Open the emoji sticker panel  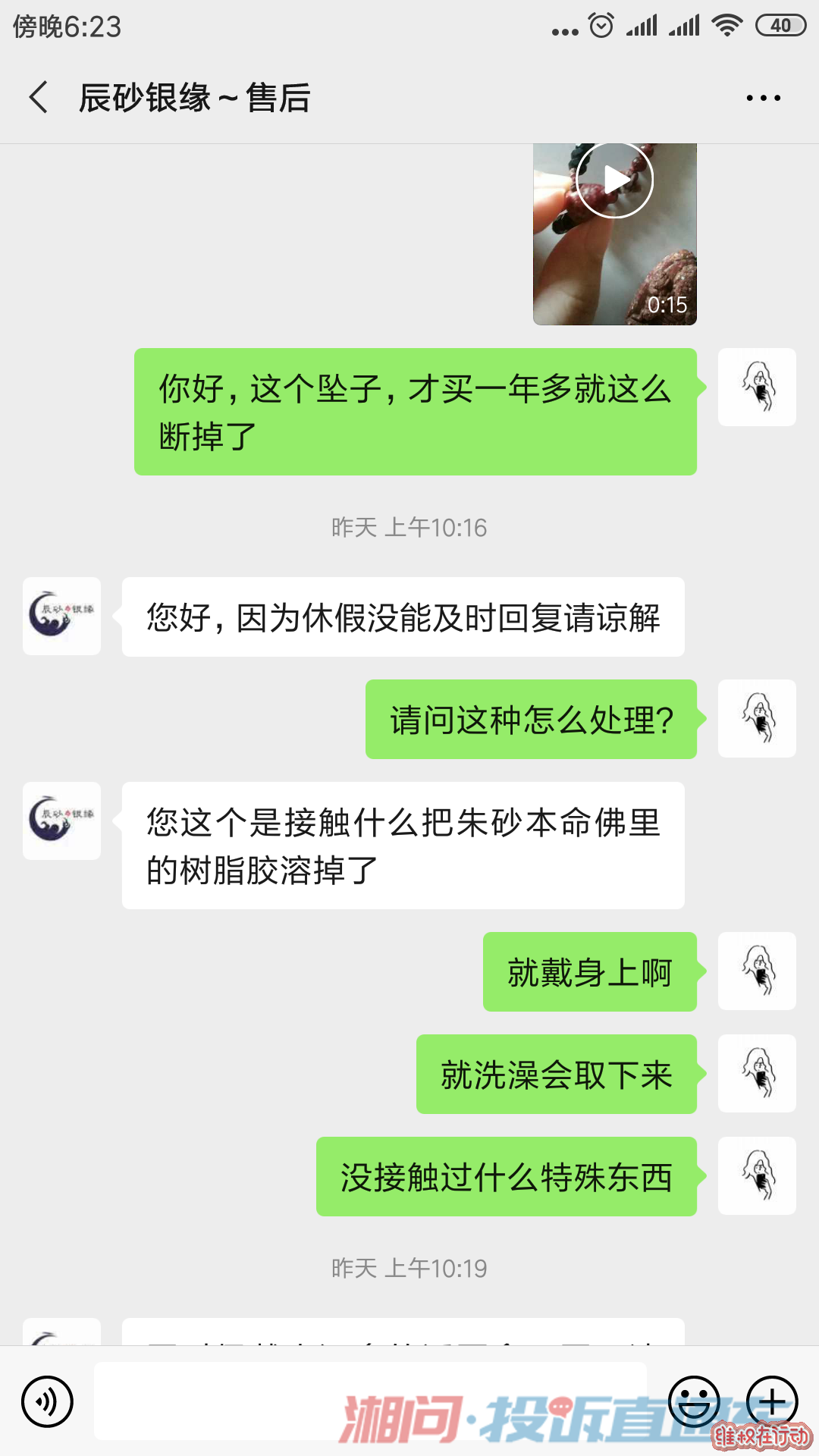694,1401
